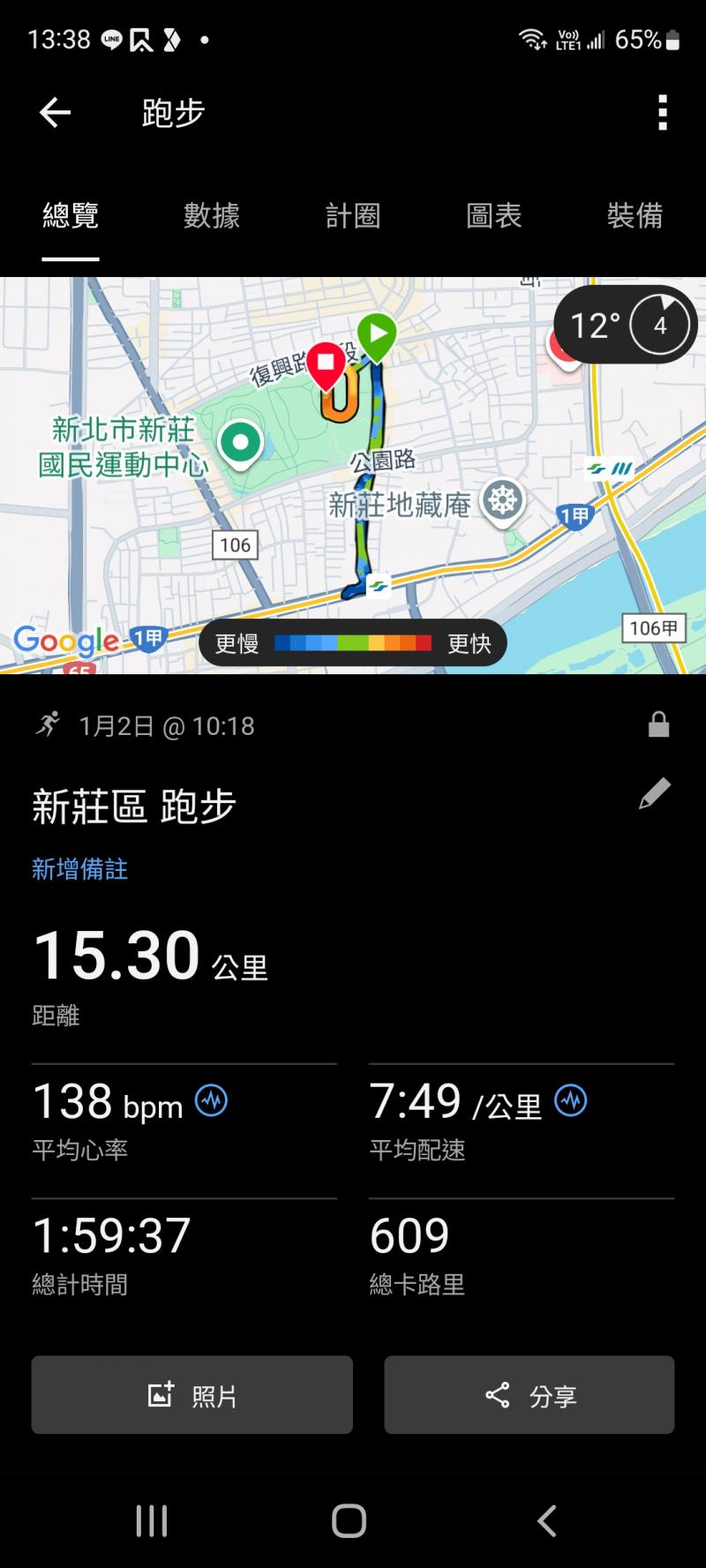This screenshot has width=706, height=1568.
Task: Edit the activity name with pencil icon
Action: click(655, 794)
